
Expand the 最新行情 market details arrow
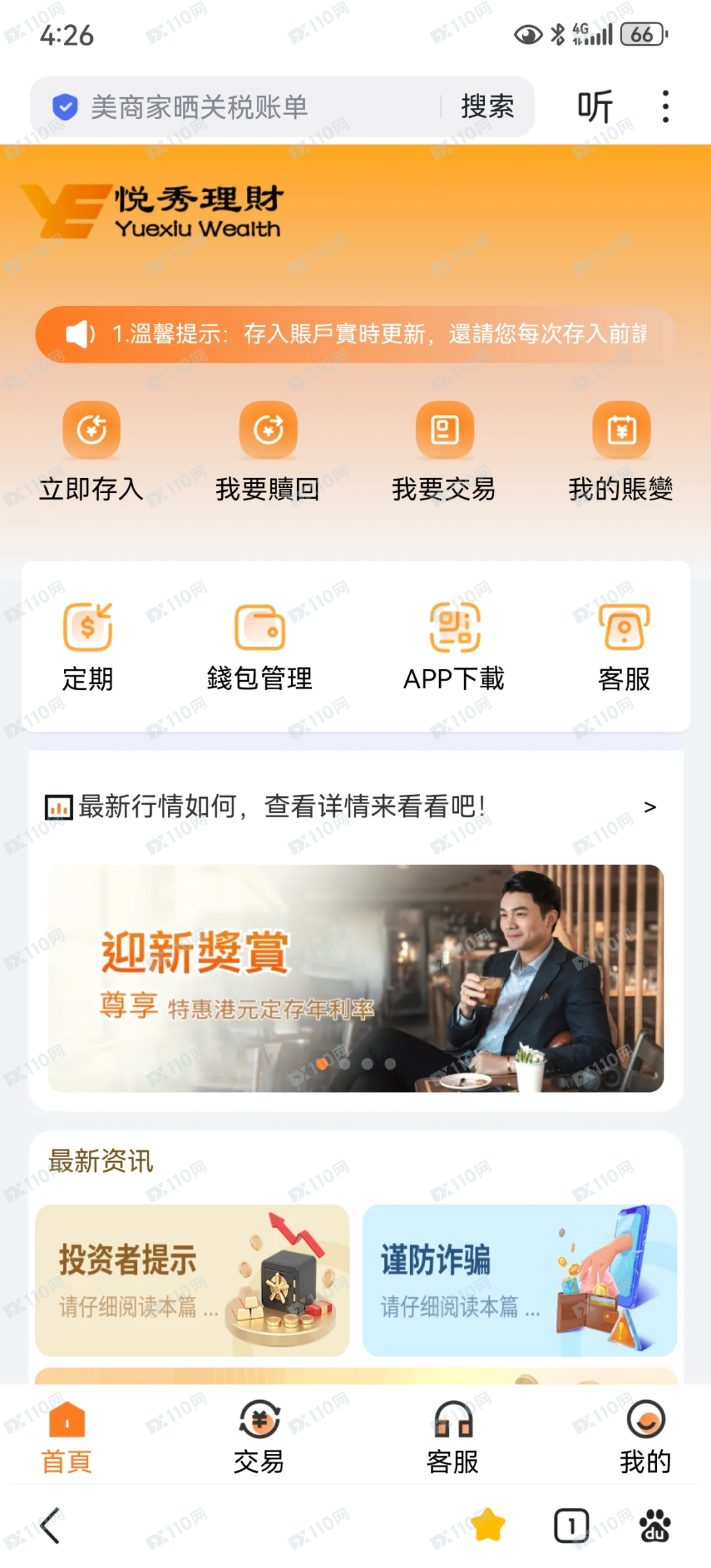pos(650,807)
